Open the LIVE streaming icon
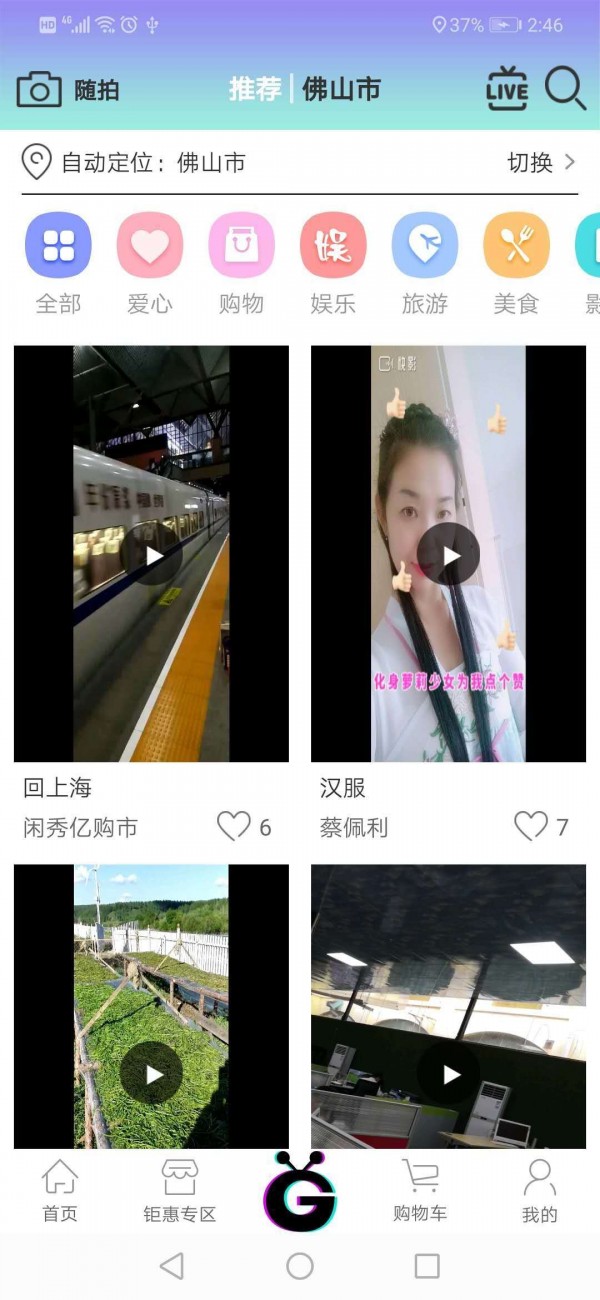Viewport: 600px width, 1300px height. (x=507, y=89)
